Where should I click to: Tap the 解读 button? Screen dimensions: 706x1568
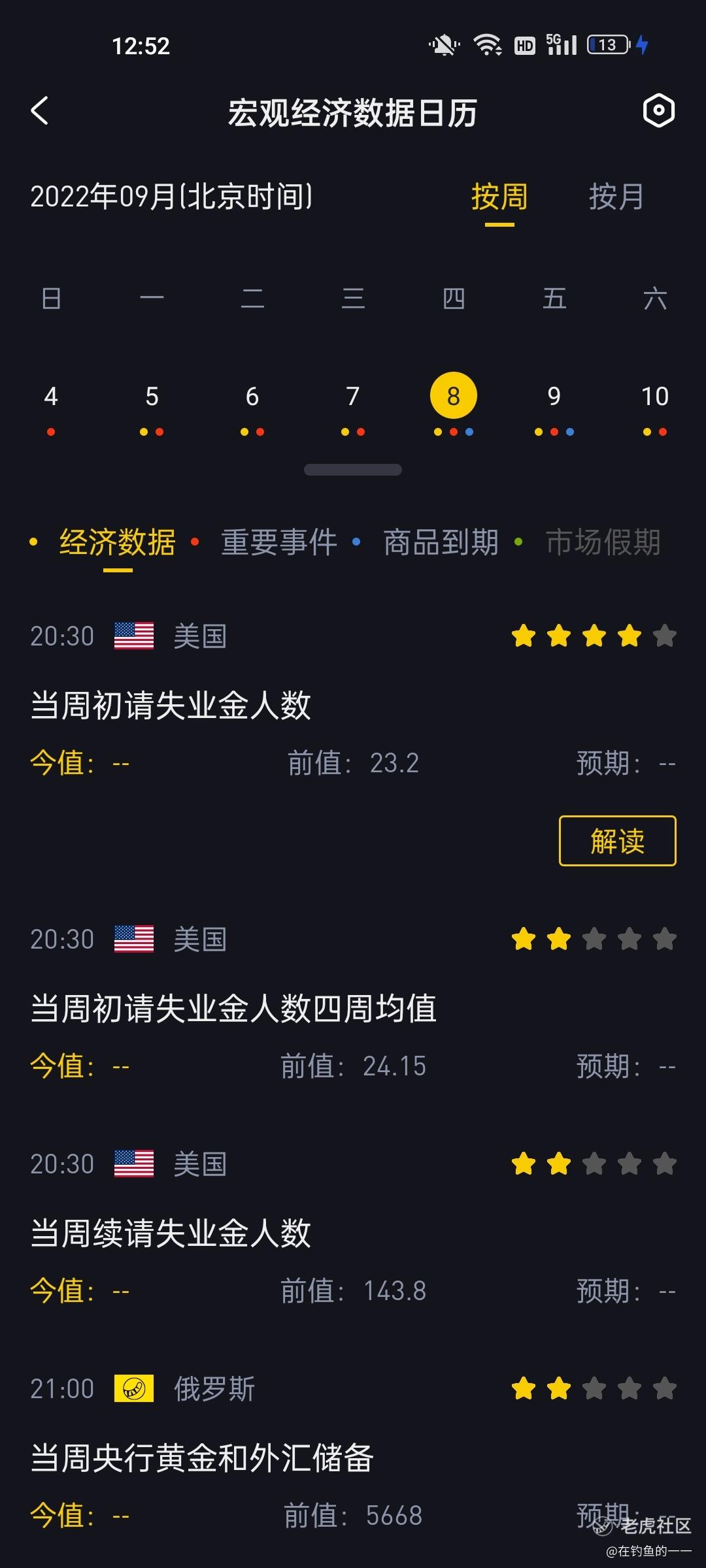(618, 841)
